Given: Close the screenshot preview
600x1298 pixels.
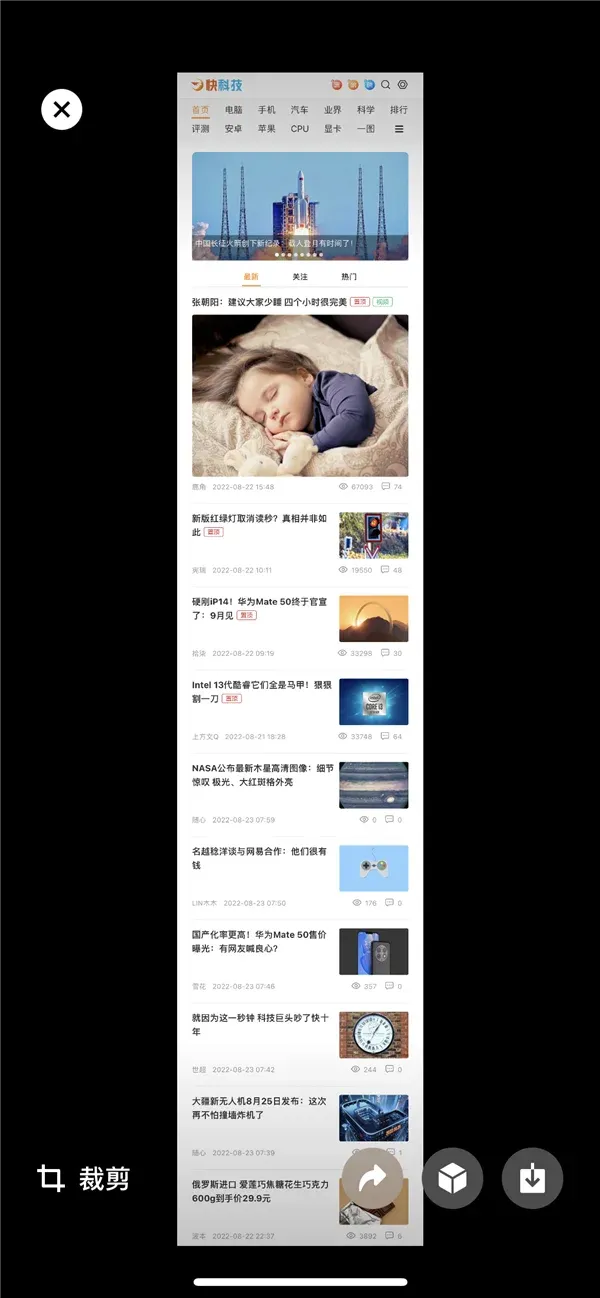Looking at the screenshot, I should pos(61,109).
